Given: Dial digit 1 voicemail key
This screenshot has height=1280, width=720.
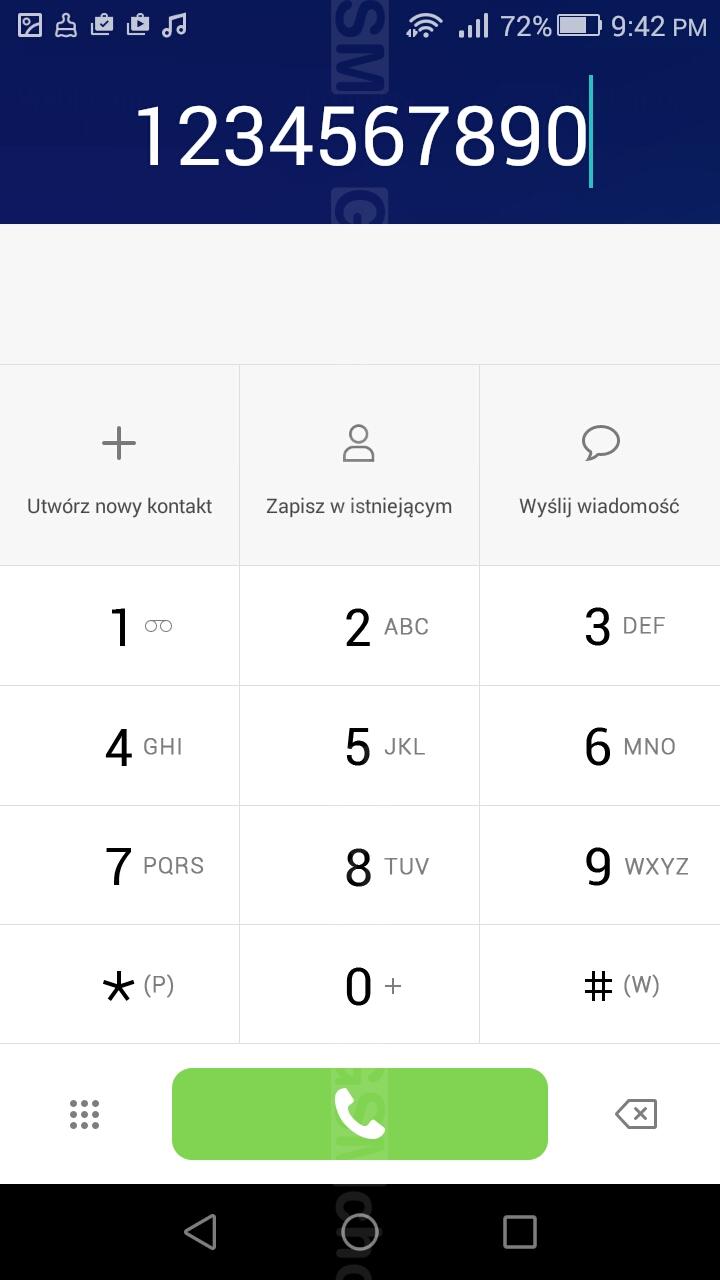Looking at the screenshot, I should pos(119,626).
